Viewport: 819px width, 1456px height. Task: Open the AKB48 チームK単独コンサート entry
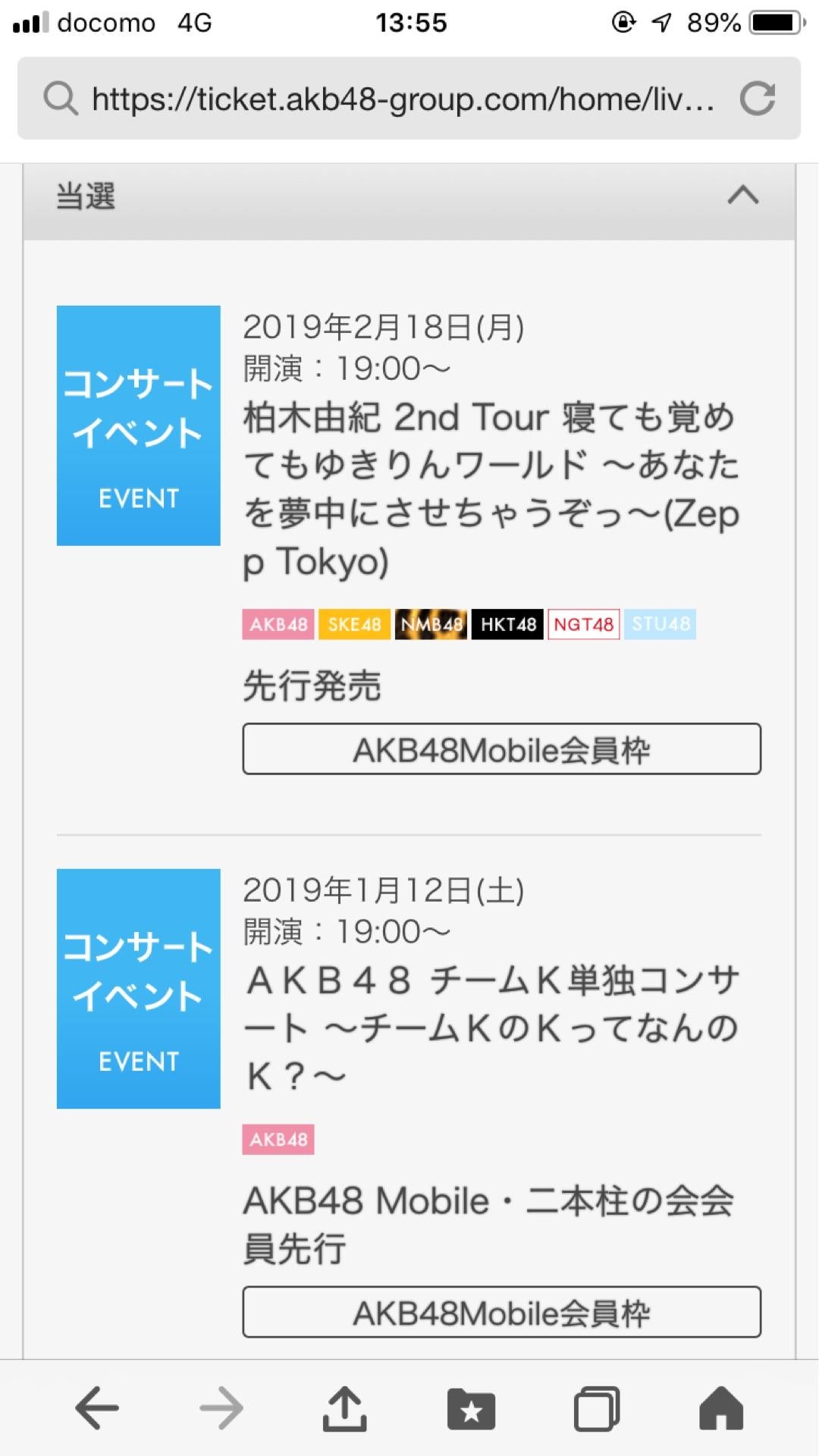coord(490,1027)
